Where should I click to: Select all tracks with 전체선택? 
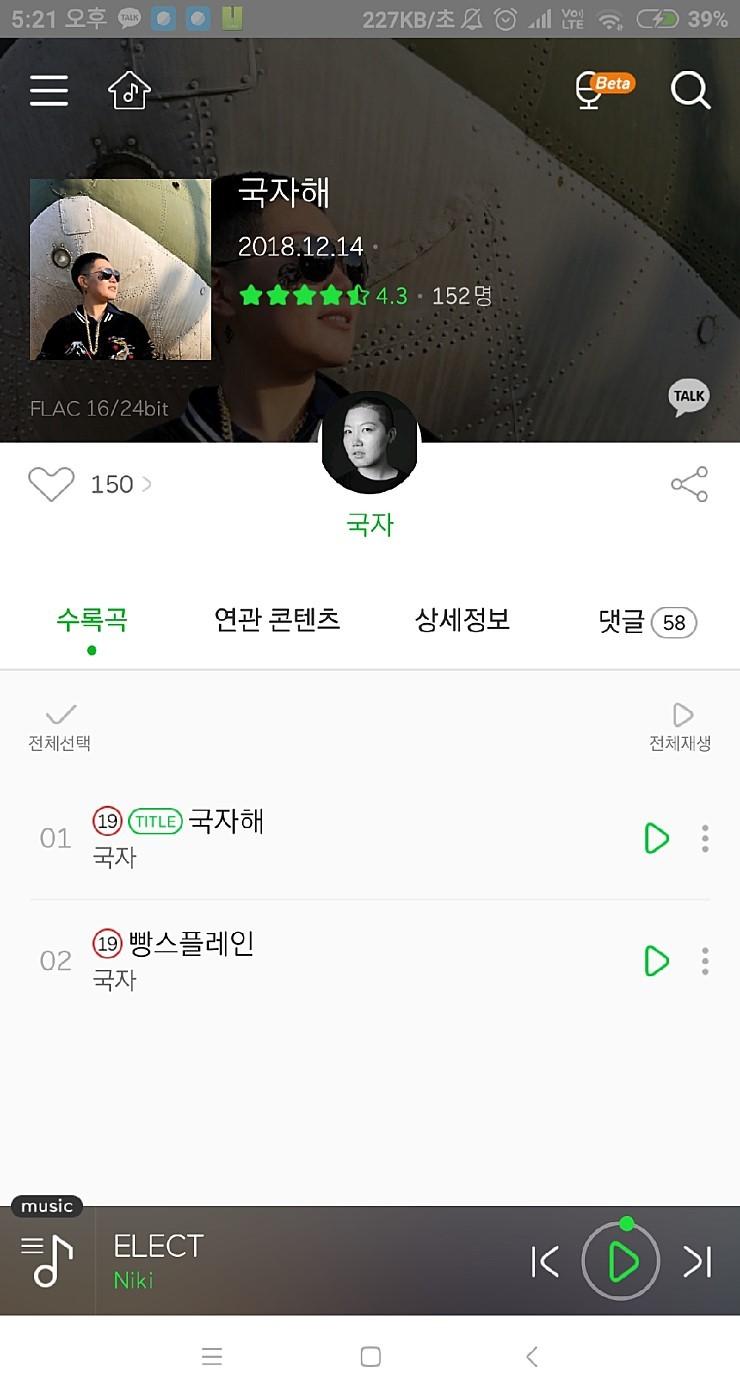click(60, 726)
